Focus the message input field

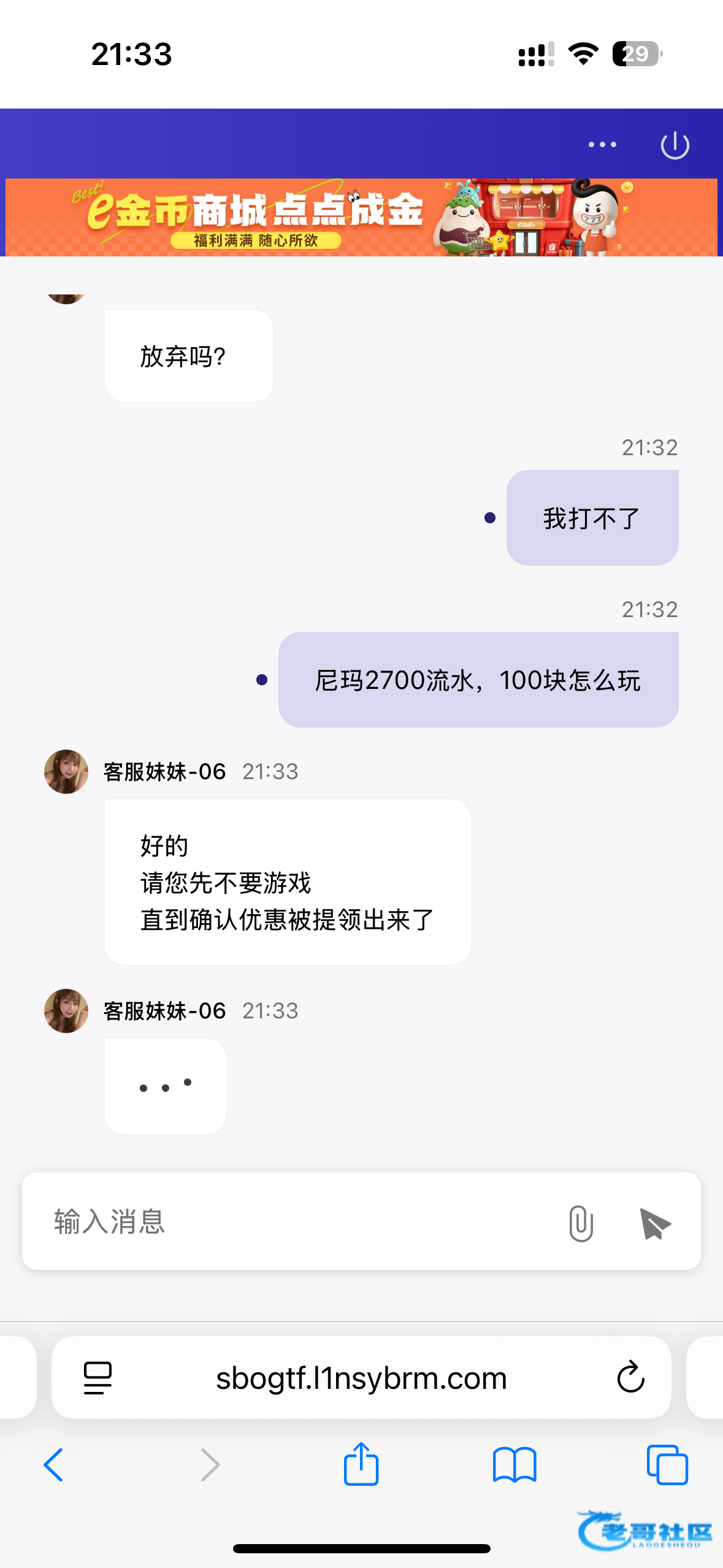[x=294, y=1221]
